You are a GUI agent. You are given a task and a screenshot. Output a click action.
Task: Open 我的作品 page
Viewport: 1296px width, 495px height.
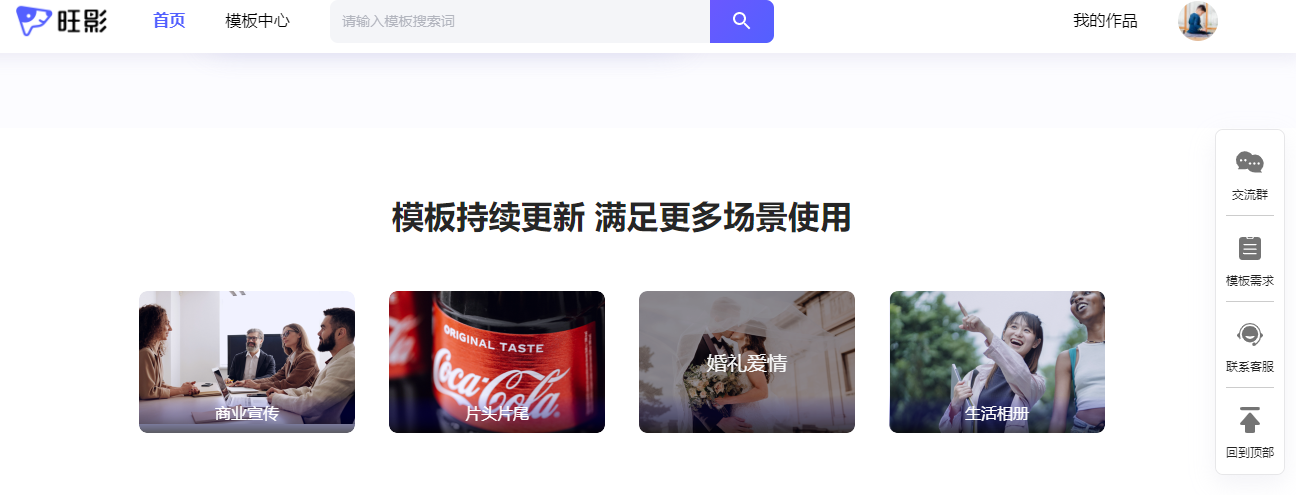coord(1105,20)
